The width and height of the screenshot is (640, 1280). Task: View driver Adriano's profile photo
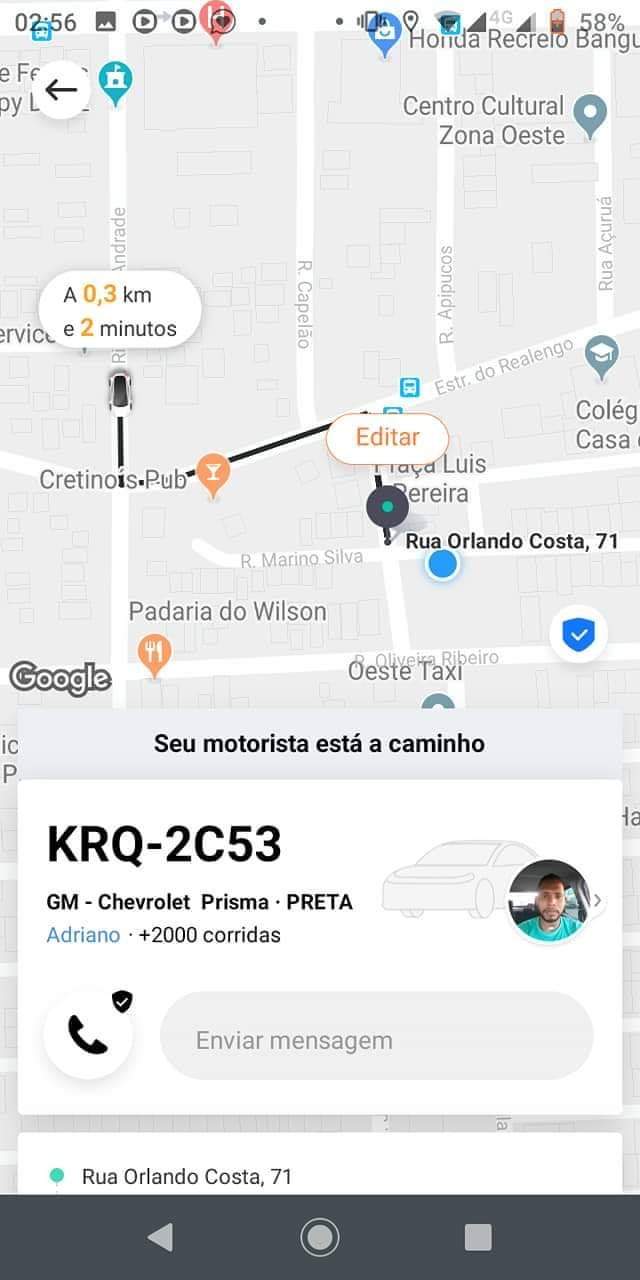click(548, 900)
